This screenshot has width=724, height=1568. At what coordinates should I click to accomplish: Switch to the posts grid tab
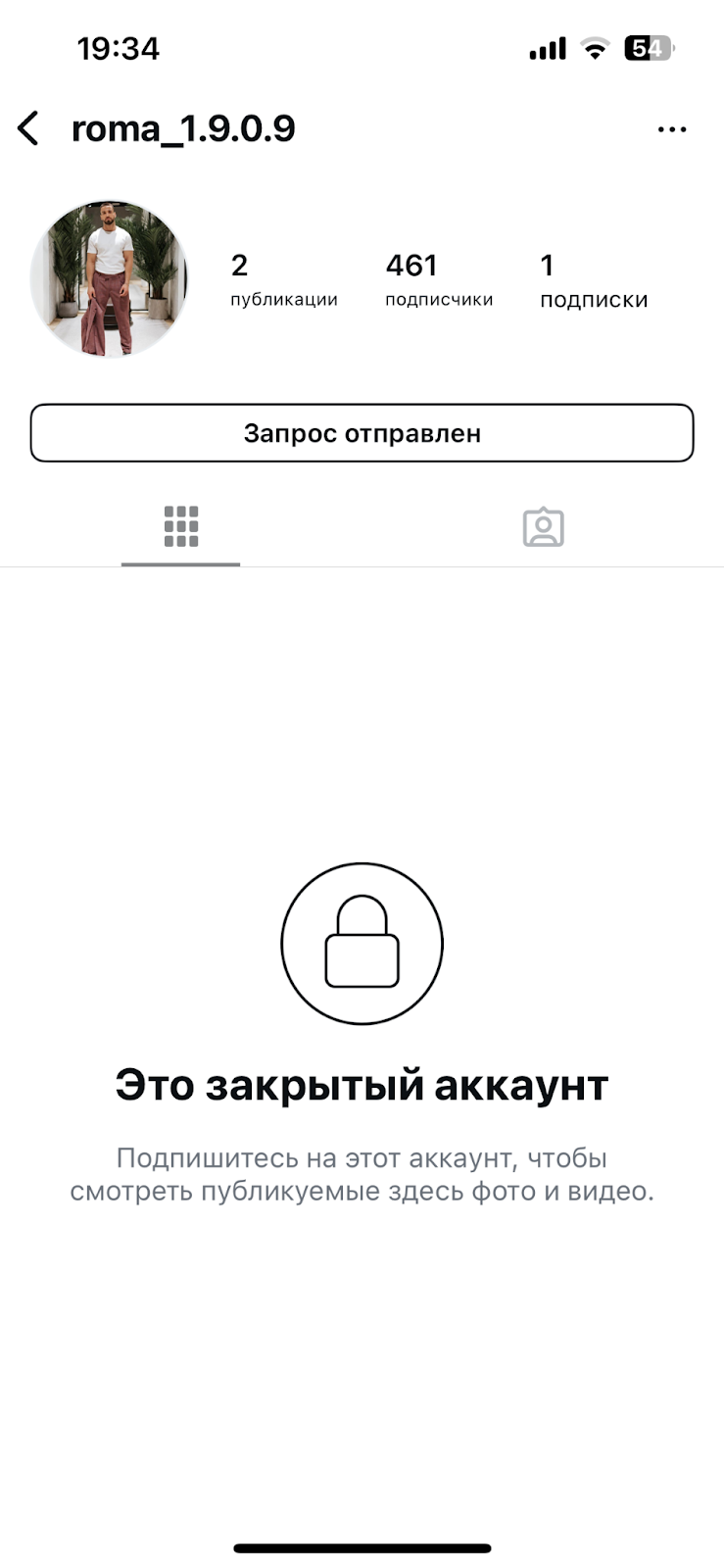181,527
